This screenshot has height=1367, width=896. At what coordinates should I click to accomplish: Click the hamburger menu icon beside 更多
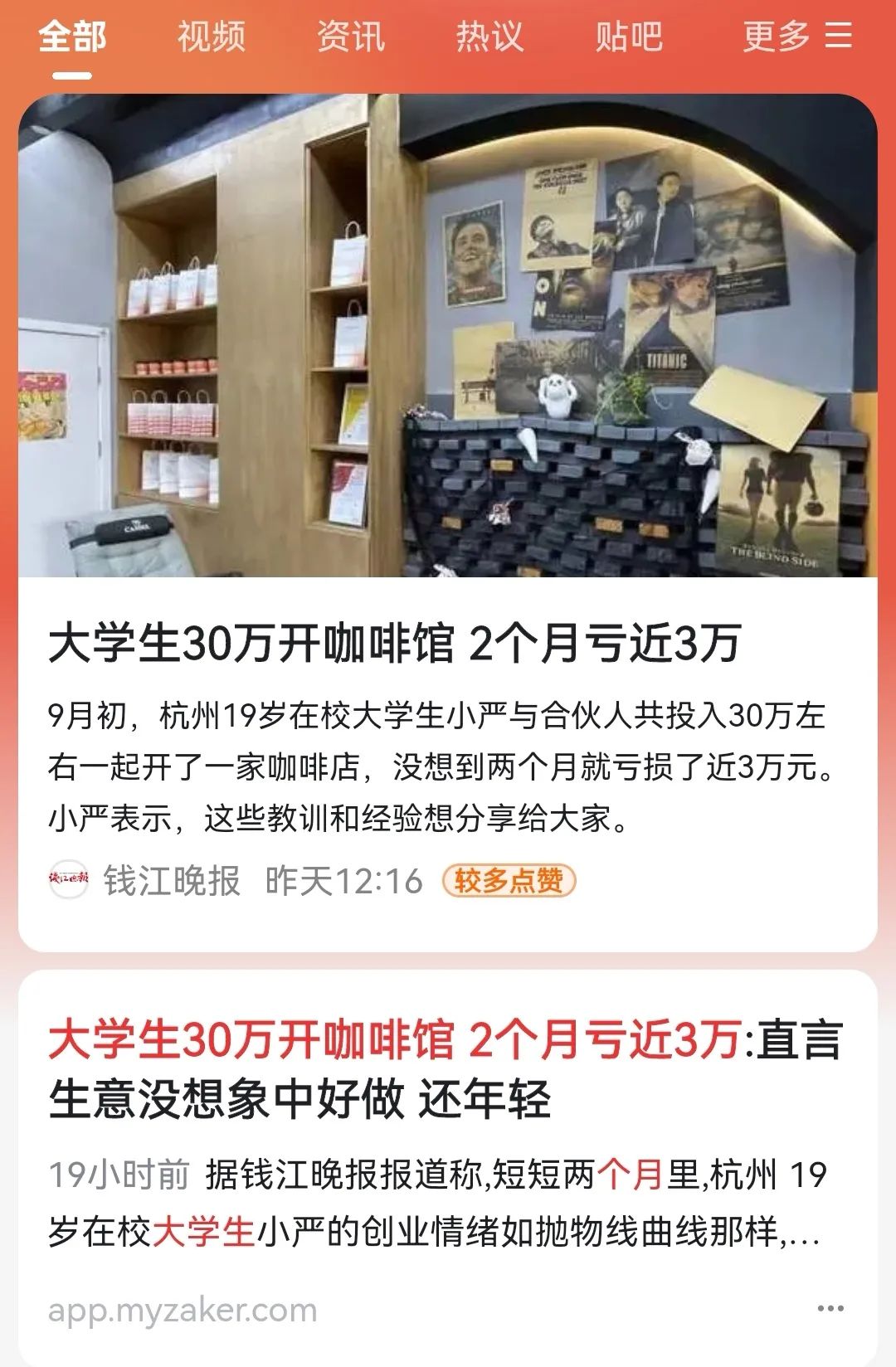[838, 37]
